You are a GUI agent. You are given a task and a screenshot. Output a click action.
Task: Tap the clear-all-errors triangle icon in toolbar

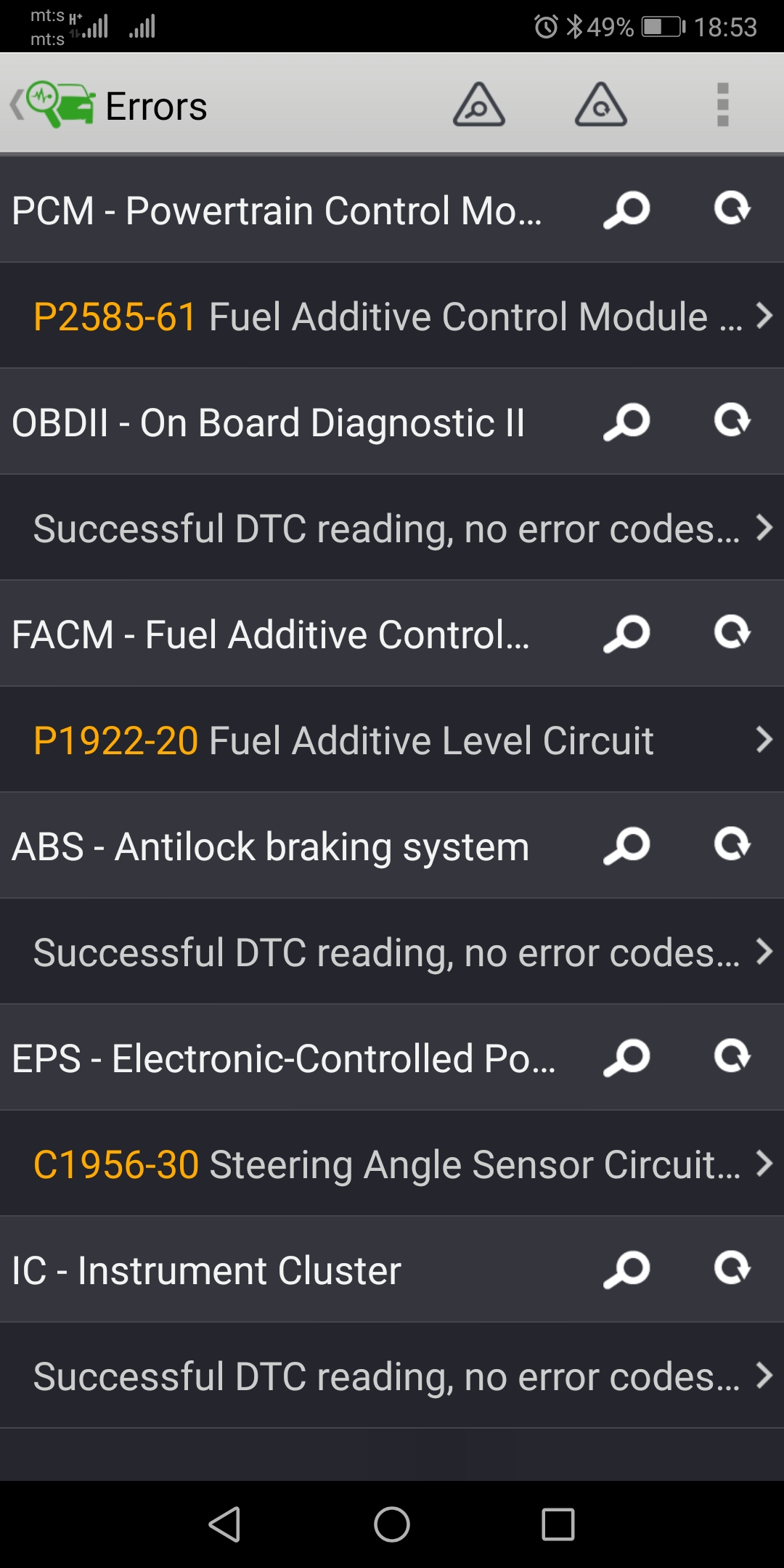601,105
